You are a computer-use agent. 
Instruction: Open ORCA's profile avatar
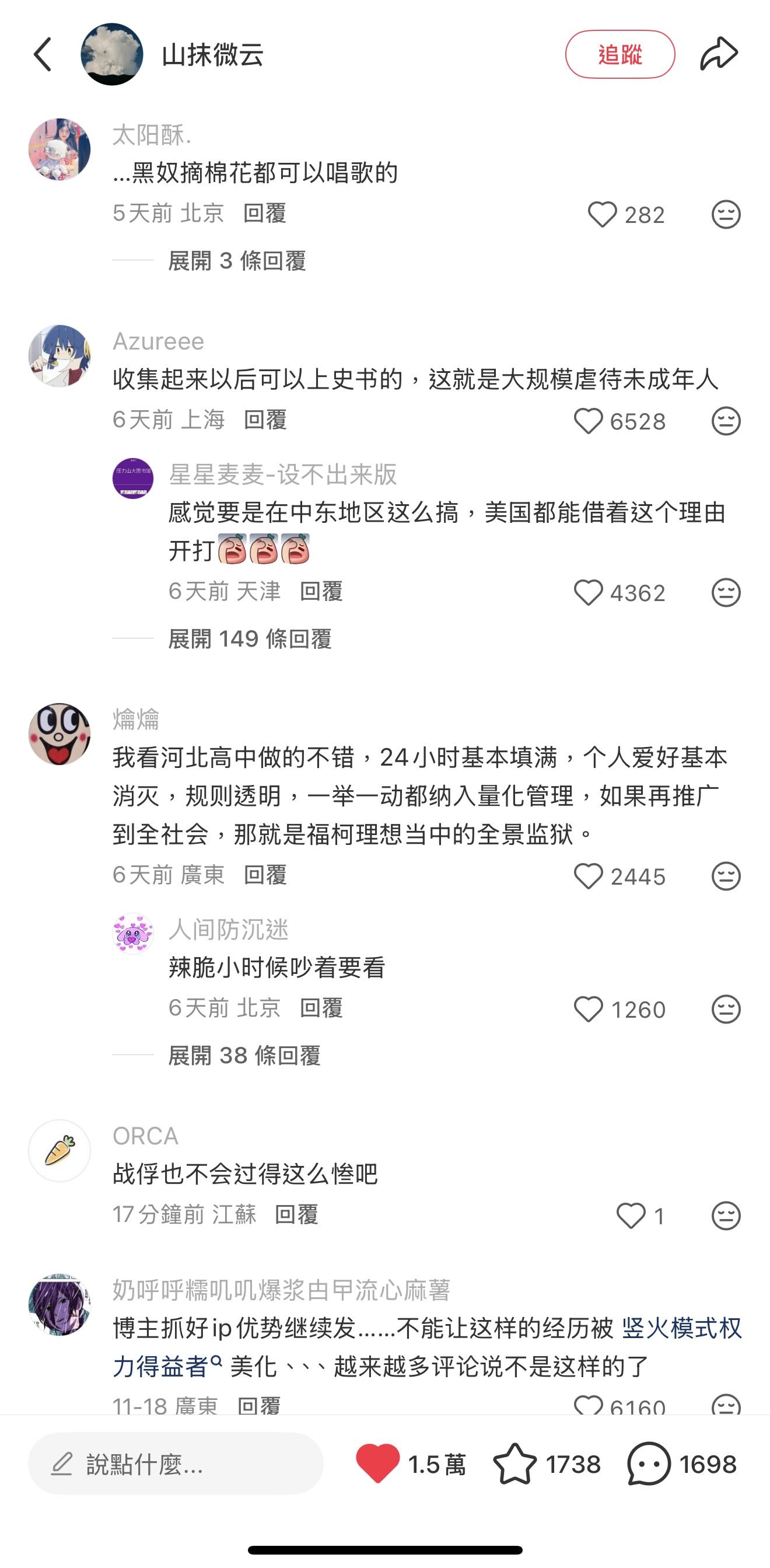coord(60,1151)
